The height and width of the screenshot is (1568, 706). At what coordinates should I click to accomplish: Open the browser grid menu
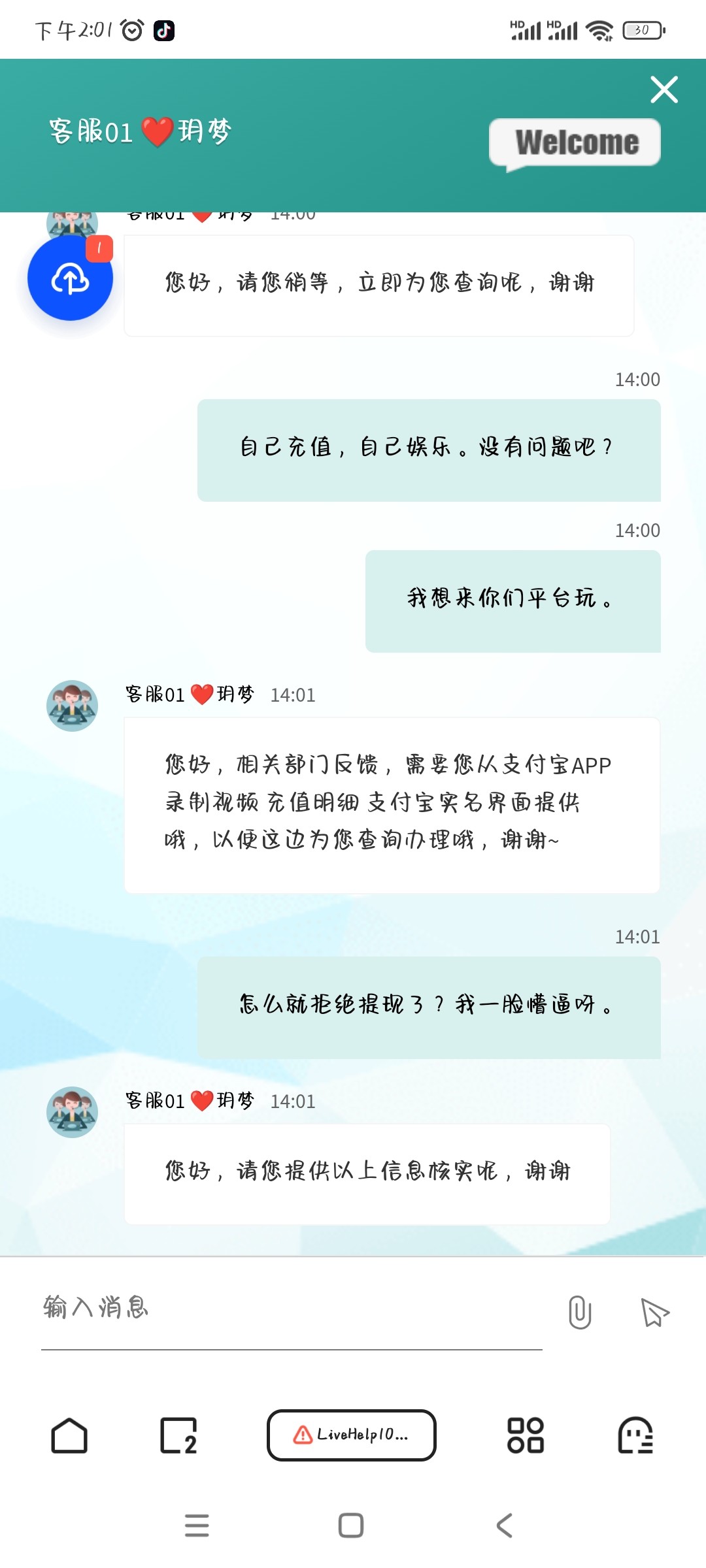pos(525,1435)
